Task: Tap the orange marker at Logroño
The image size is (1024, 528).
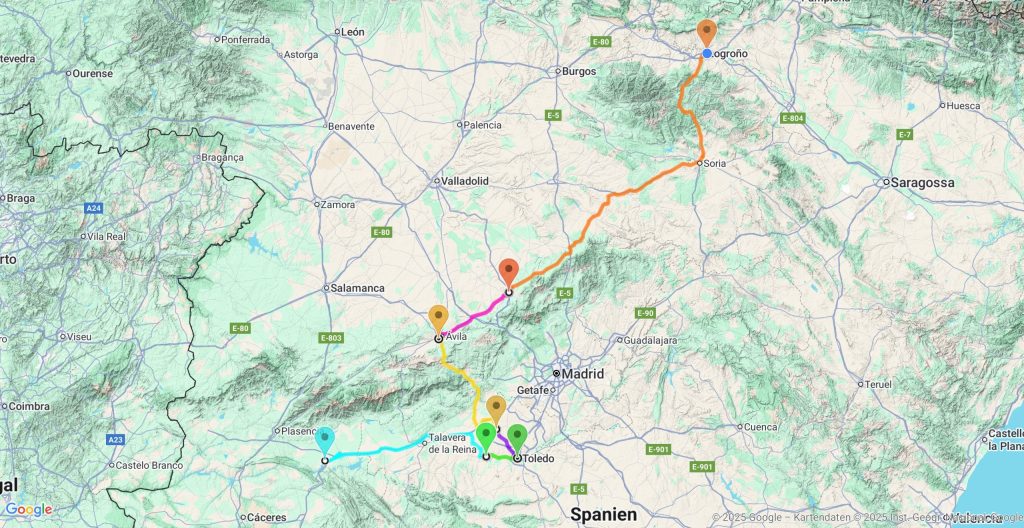Action: tap(707, 32)
